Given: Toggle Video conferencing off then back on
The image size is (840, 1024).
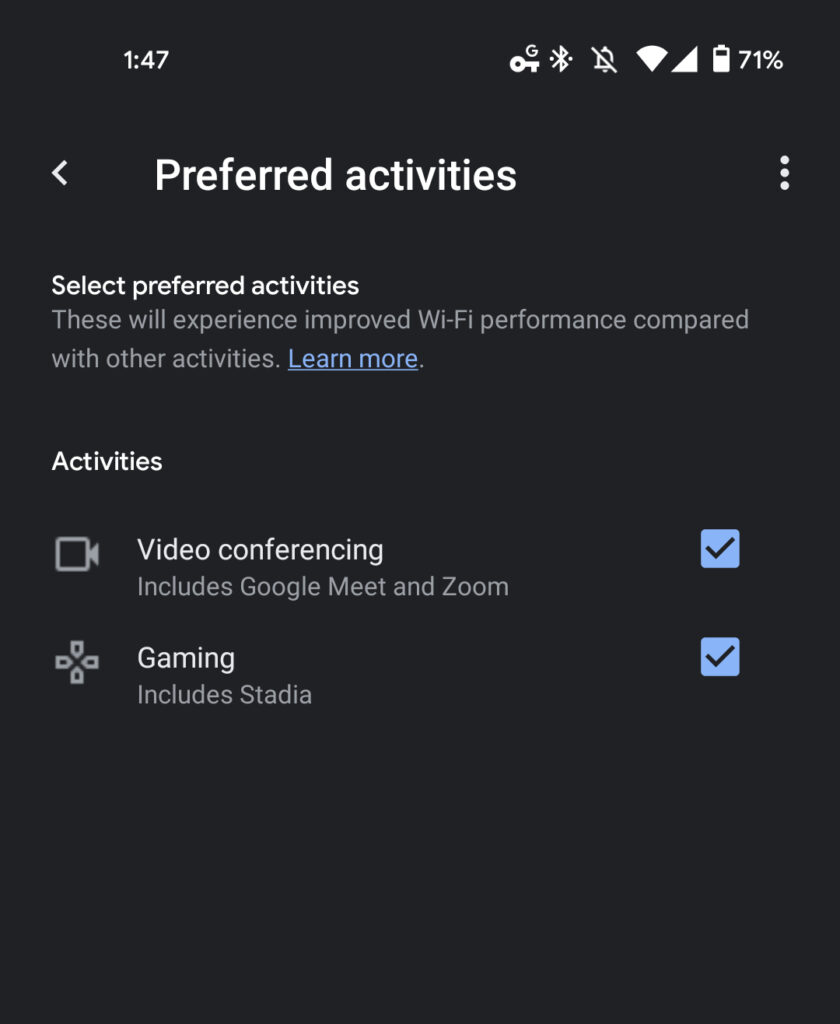Looking at the screenshot, I should [x=719, y=549].
